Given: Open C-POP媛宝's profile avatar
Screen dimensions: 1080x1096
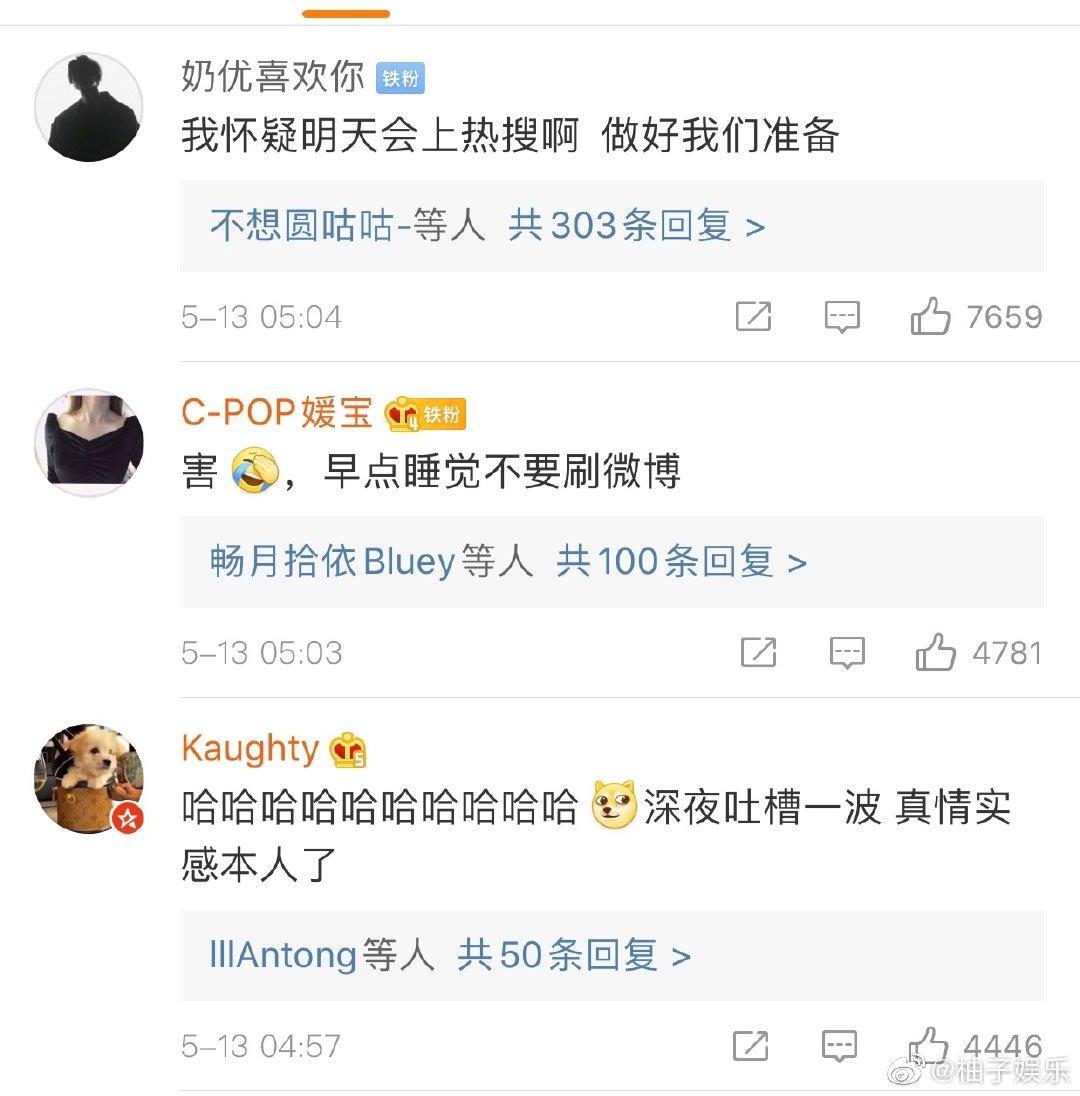Looking at the screenshot, I should pos(88,442).
